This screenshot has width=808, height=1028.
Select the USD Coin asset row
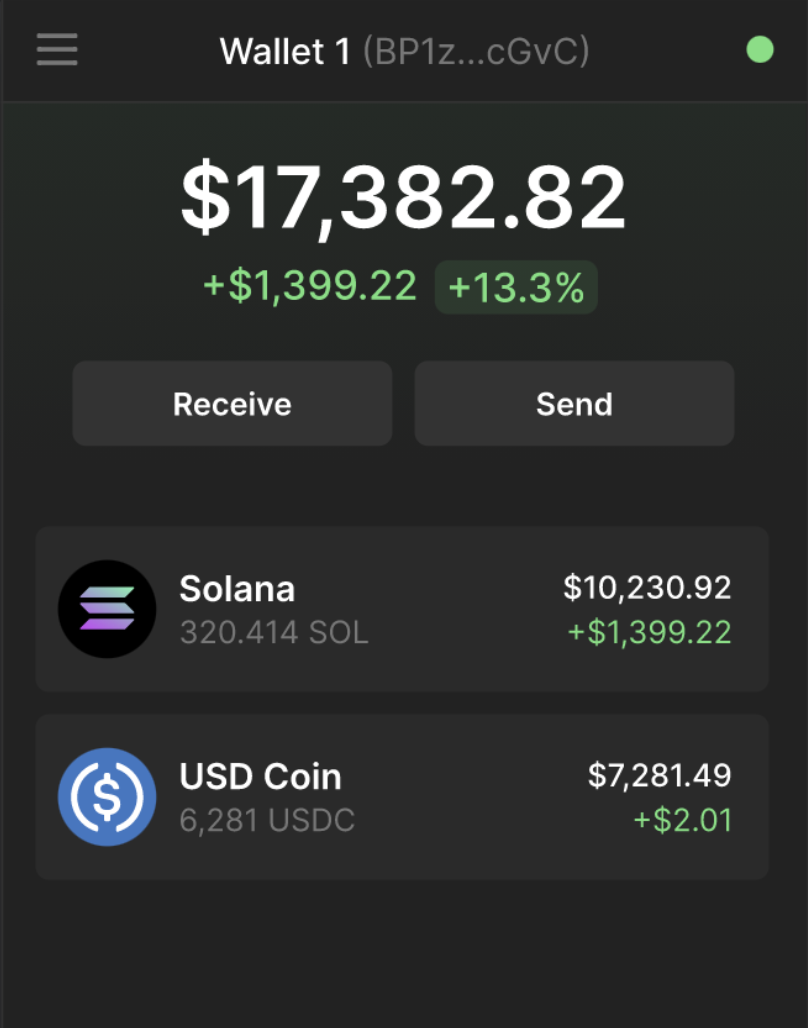point(404,797)
